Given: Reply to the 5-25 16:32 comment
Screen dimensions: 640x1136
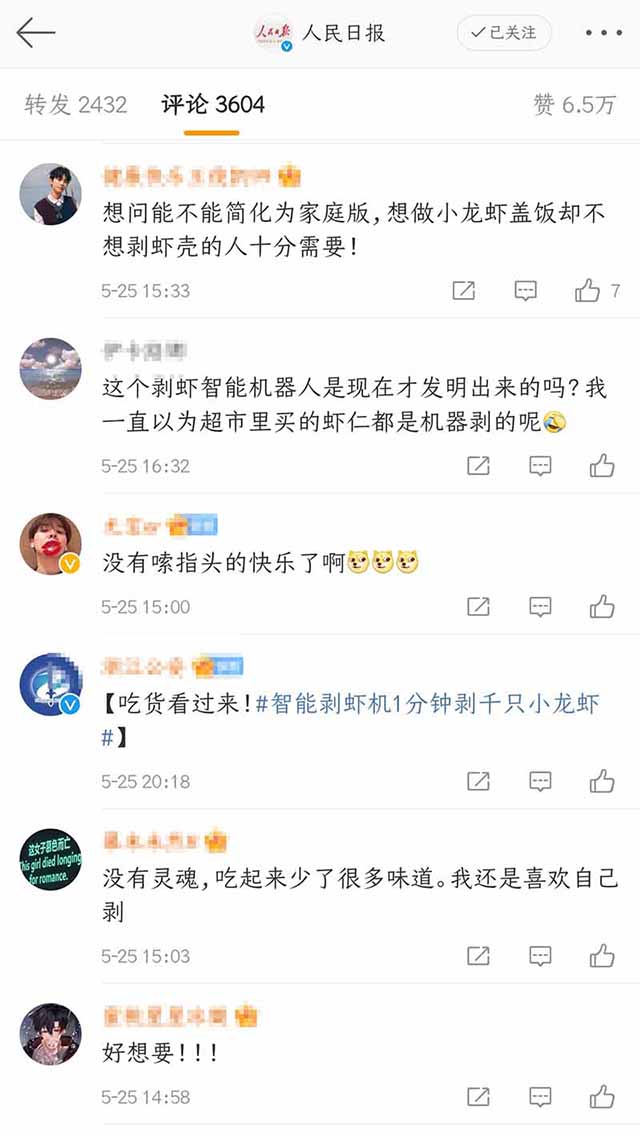Looking at the screenshot, I should tap(540, 466).
